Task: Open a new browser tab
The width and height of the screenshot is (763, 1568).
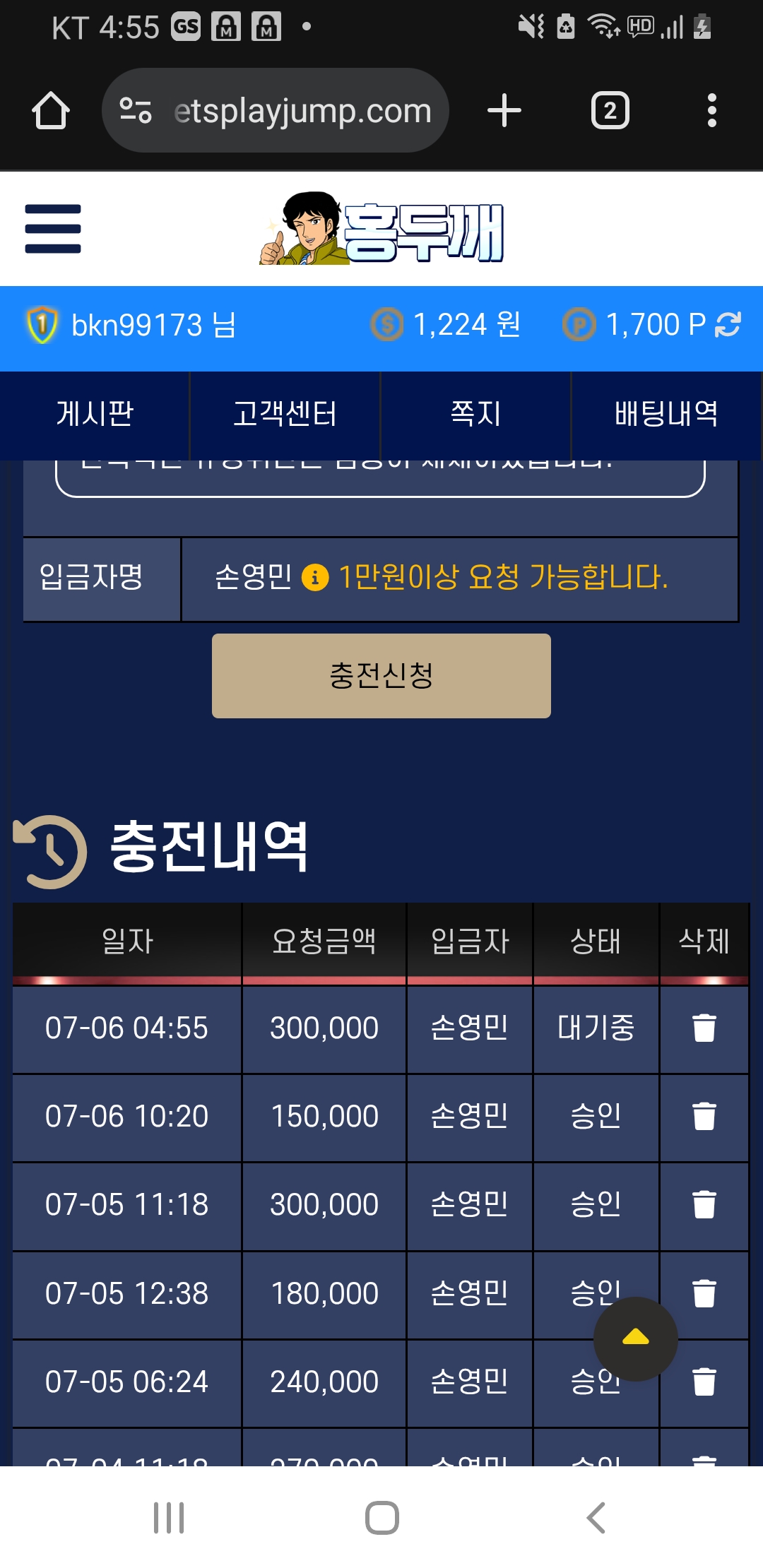Action: point(504,111)
